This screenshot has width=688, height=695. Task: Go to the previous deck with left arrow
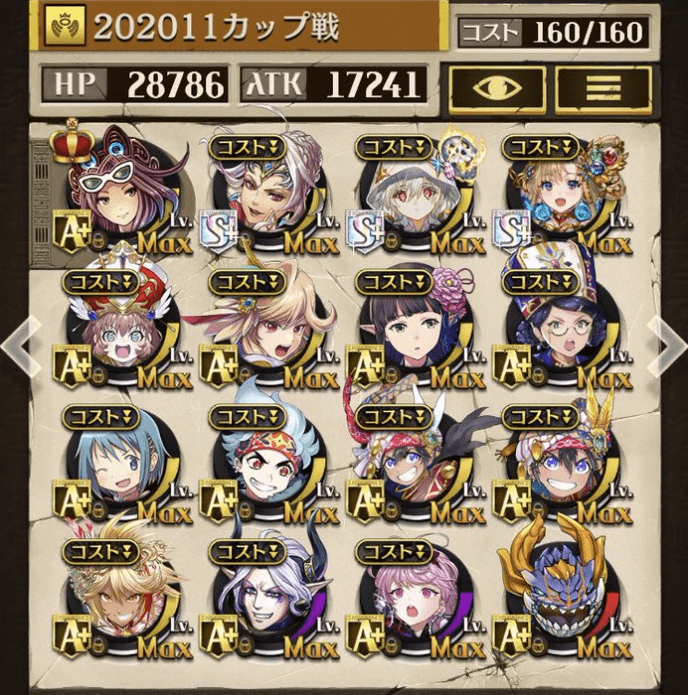(20, 343)
